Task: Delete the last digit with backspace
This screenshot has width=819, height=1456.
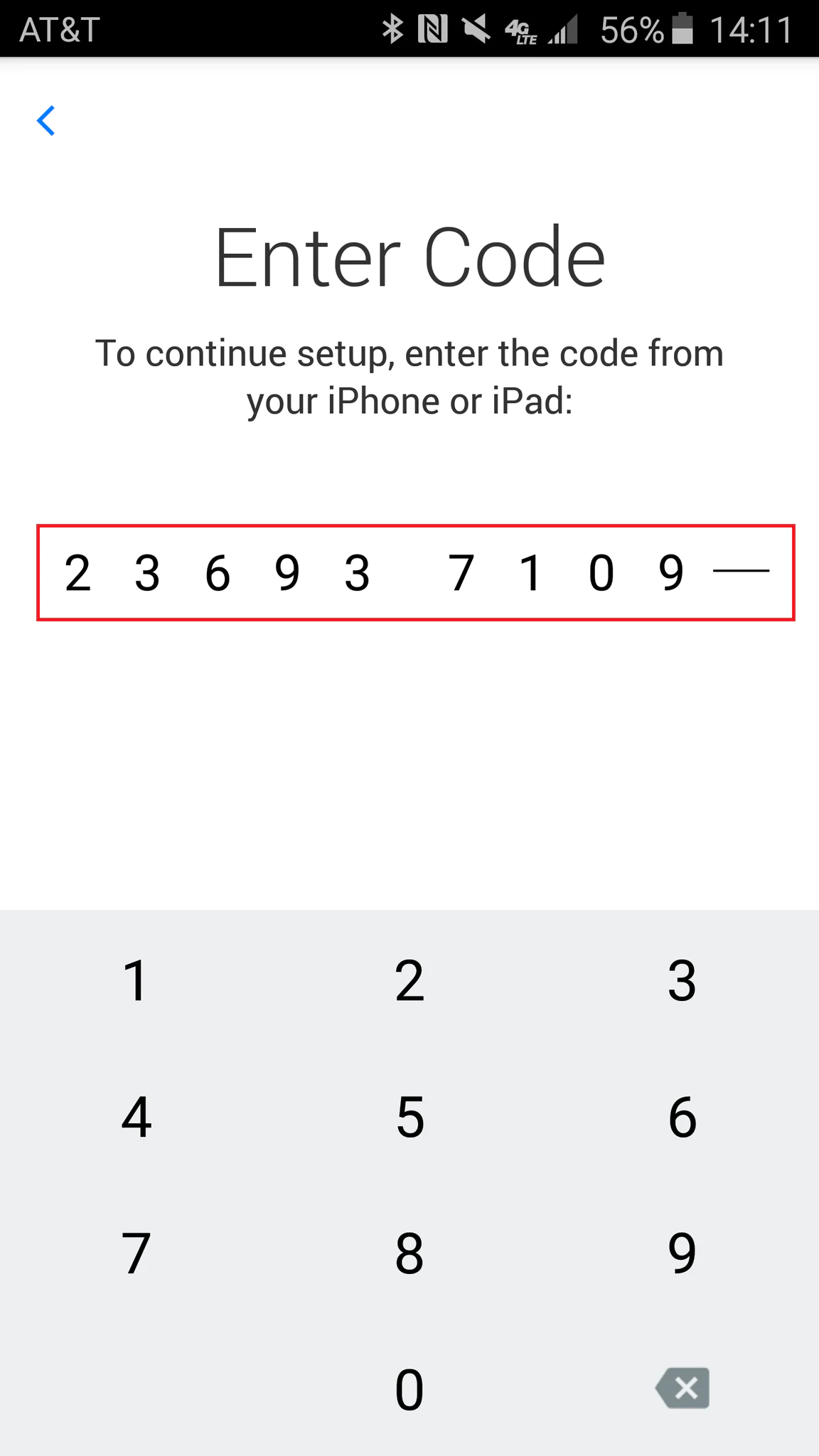Action: 682,1388
